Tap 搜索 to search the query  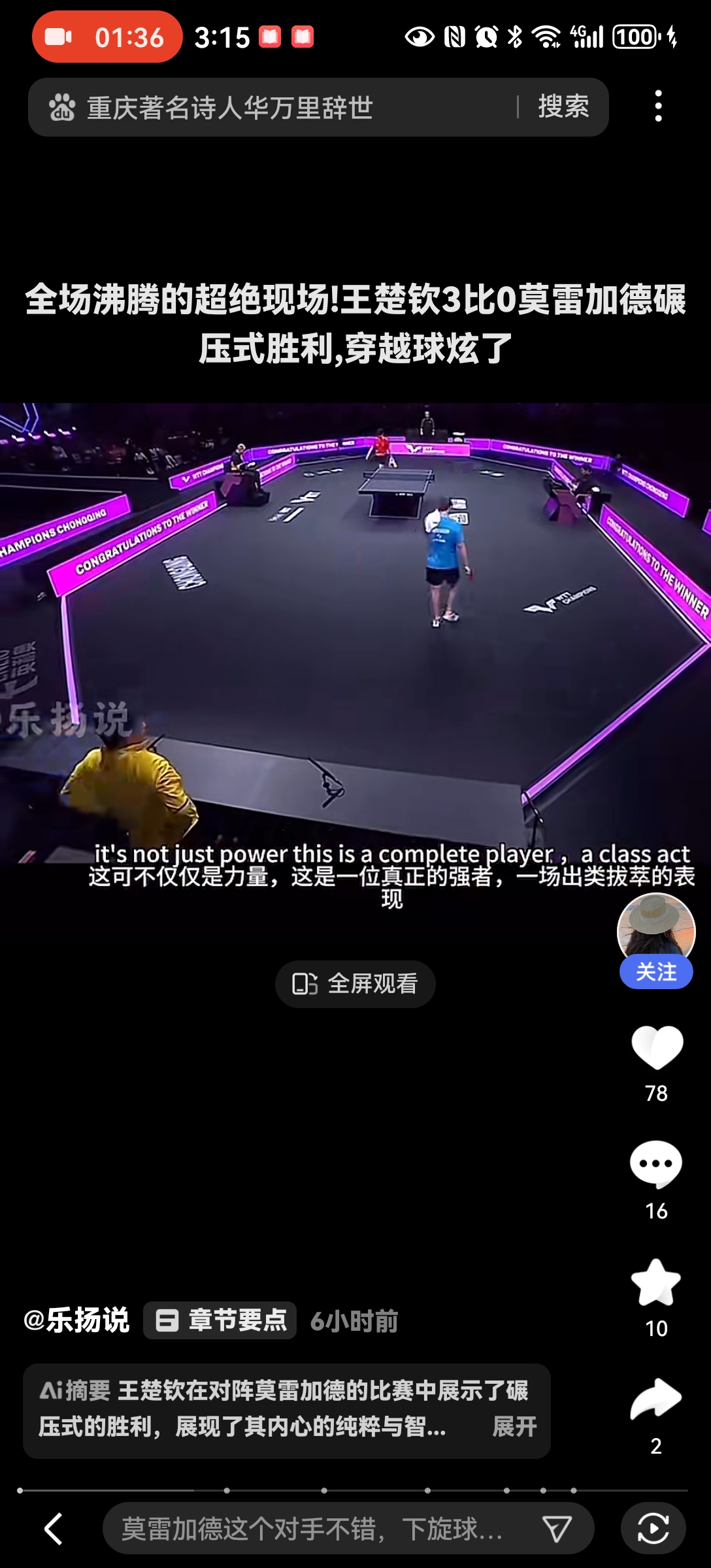563,106
